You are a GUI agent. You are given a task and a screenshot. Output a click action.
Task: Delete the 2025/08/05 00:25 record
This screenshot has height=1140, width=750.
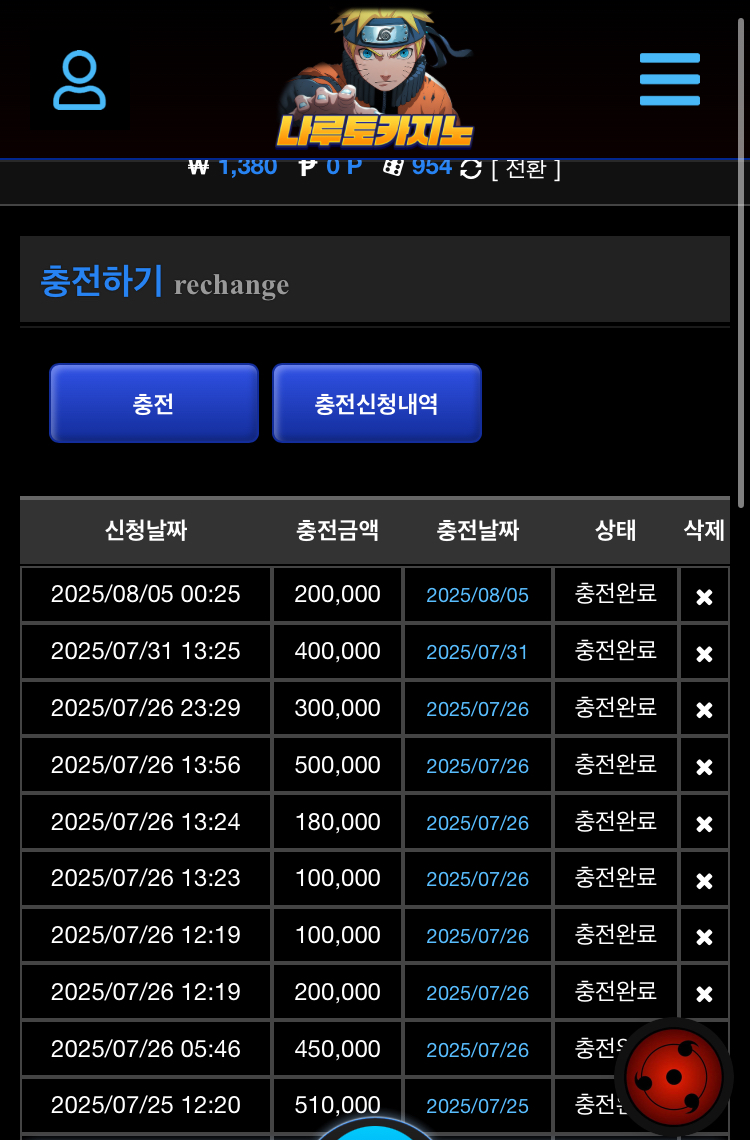(x=704, y=597)
